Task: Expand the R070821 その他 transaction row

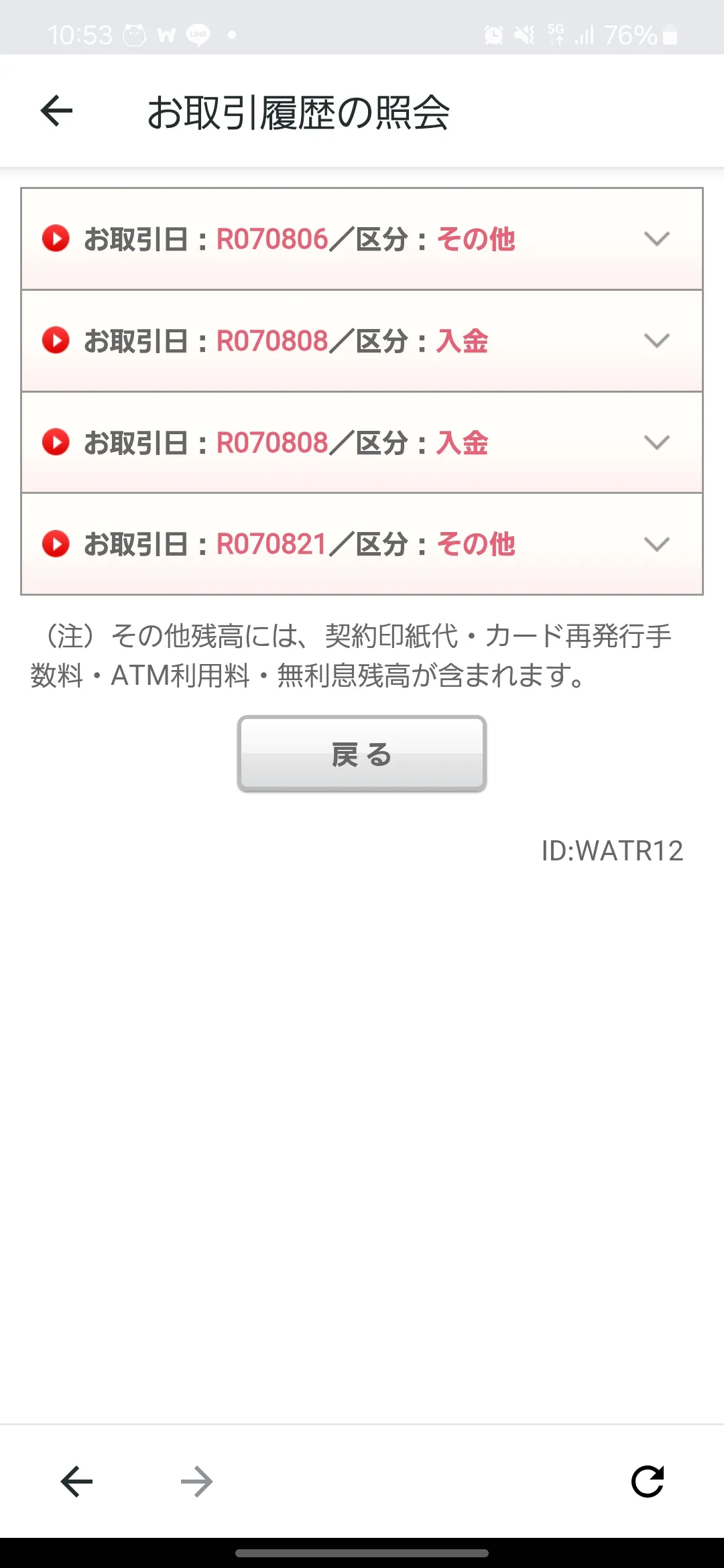Action: pos(362,544)
